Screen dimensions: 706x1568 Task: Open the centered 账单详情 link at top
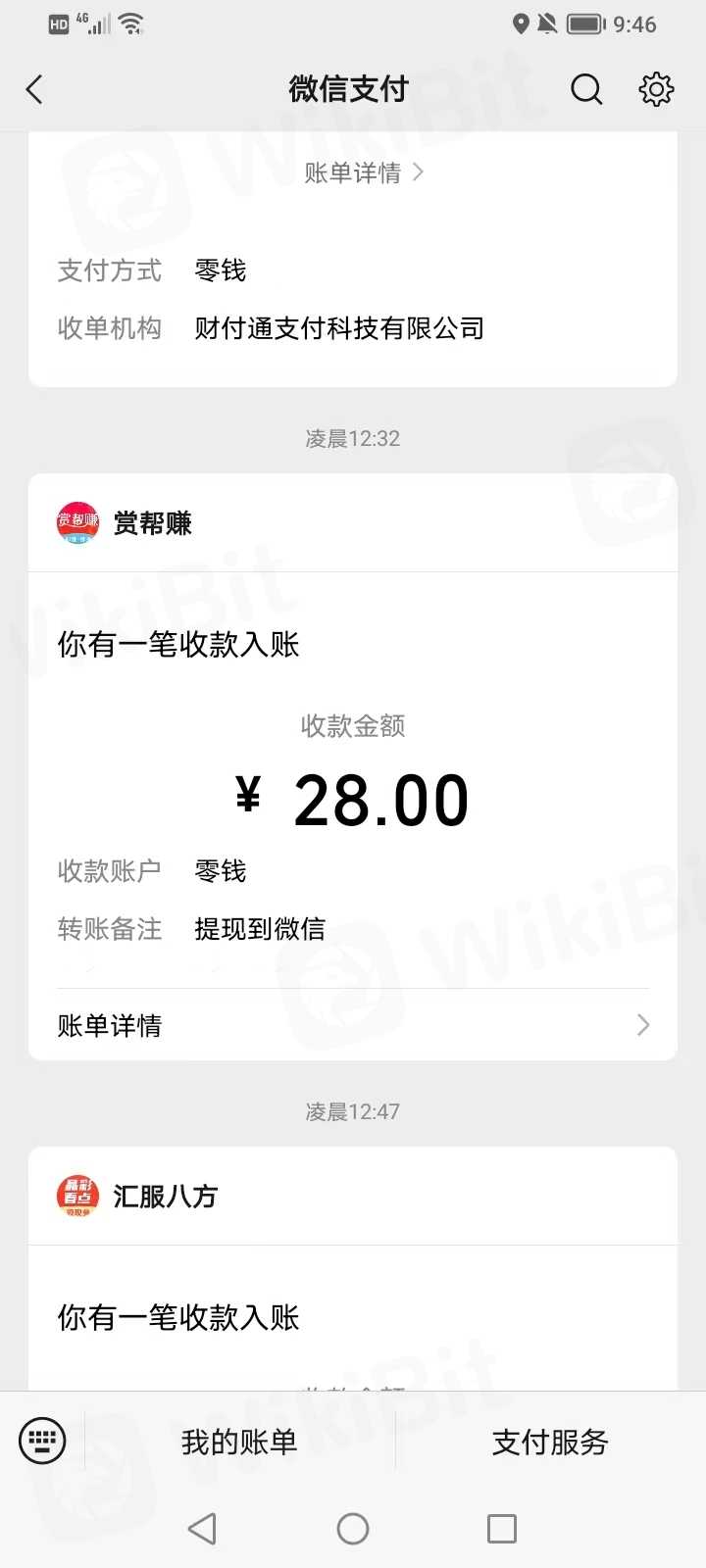pyautogui.click(x=364, y=172)
